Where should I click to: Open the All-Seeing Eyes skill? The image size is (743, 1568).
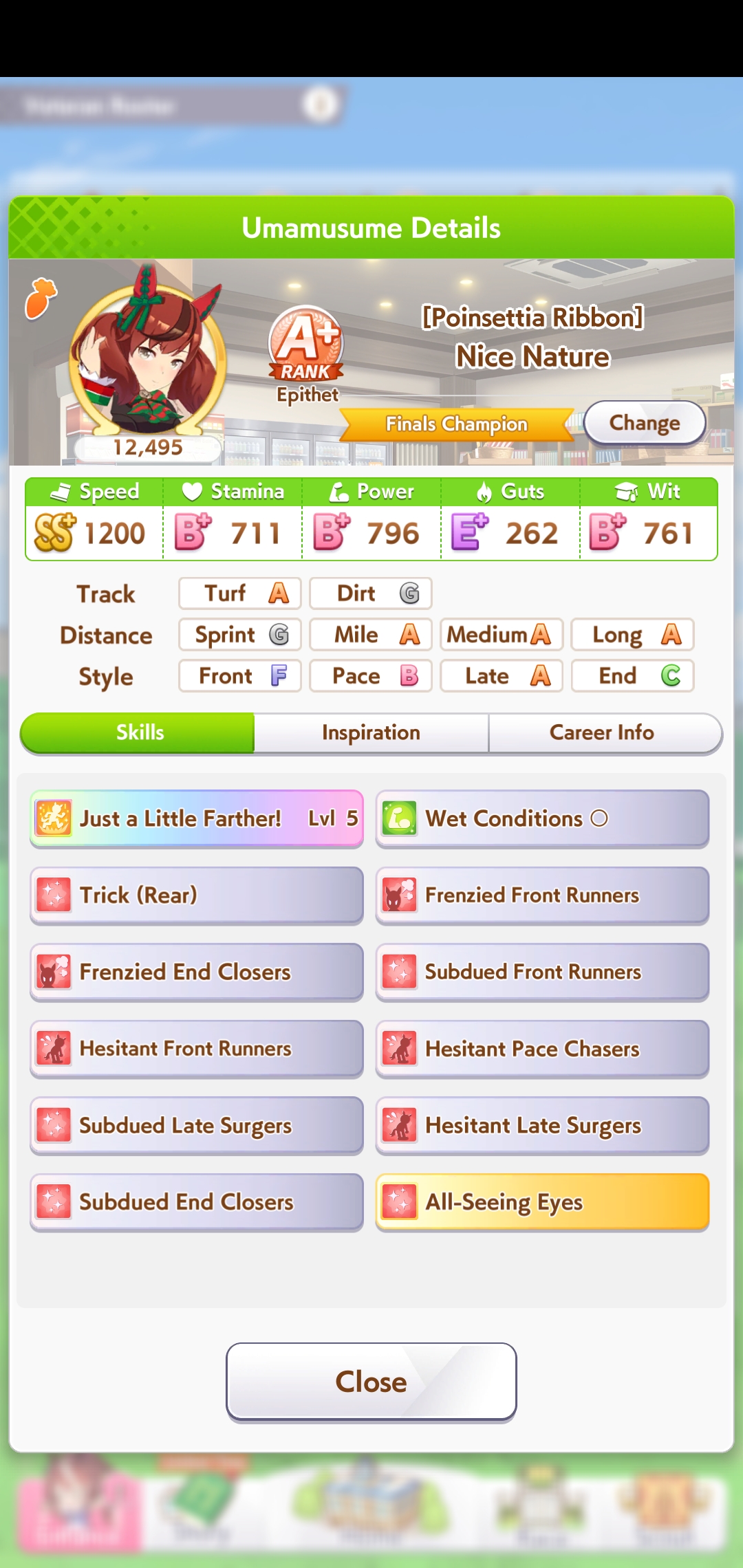[542, 1201]
